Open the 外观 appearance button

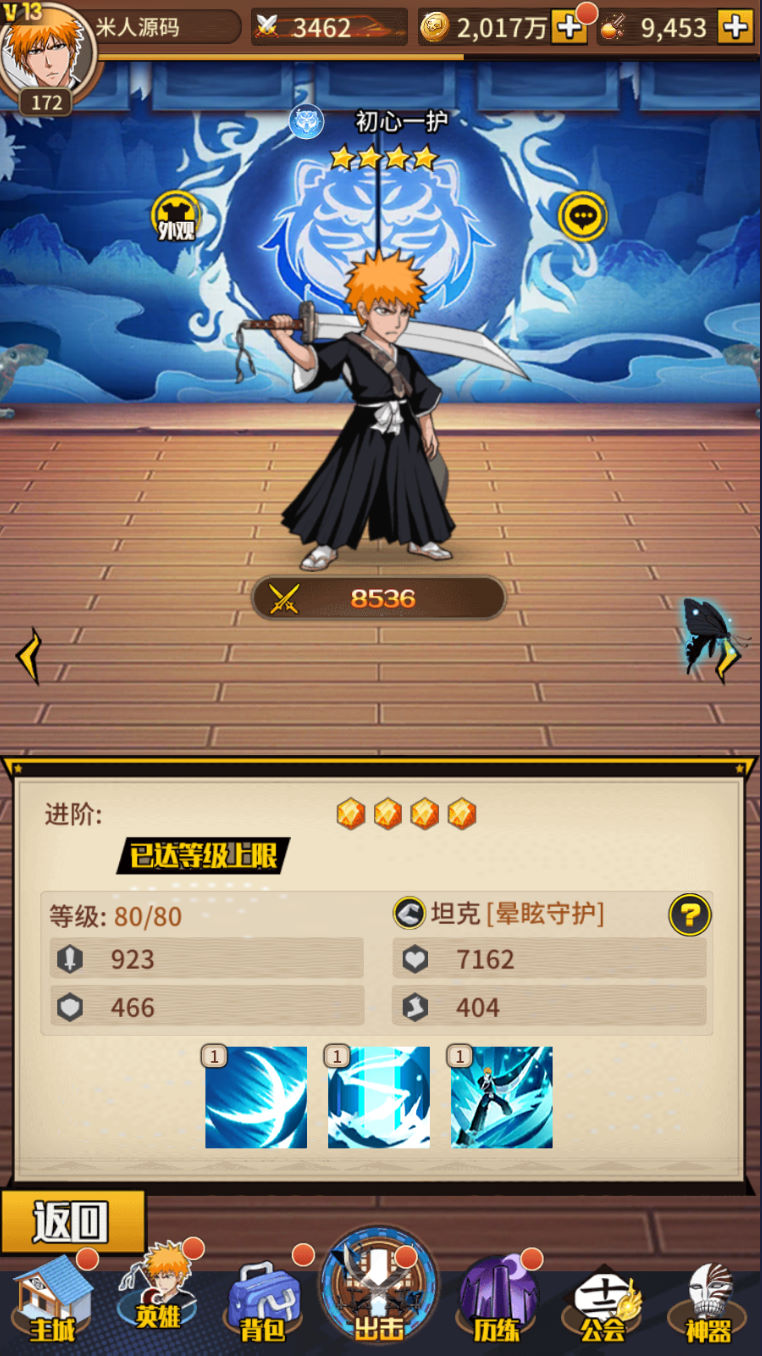[x=176, y=216]
